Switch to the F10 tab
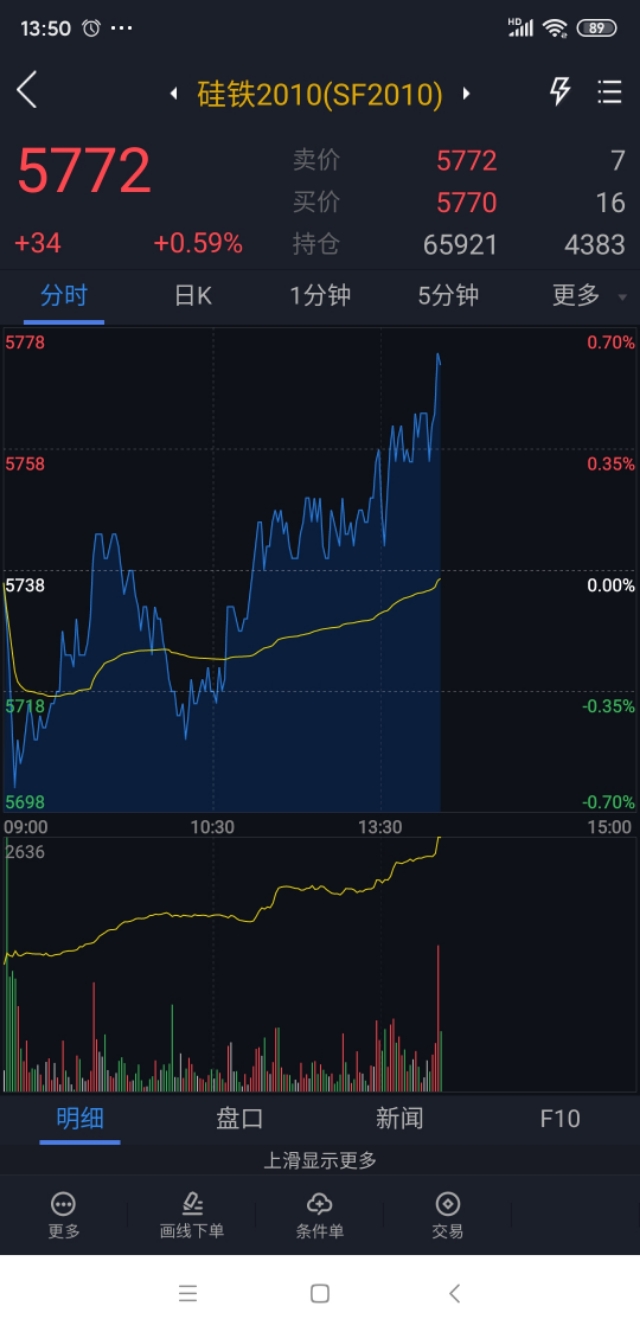 (560, 1118)
